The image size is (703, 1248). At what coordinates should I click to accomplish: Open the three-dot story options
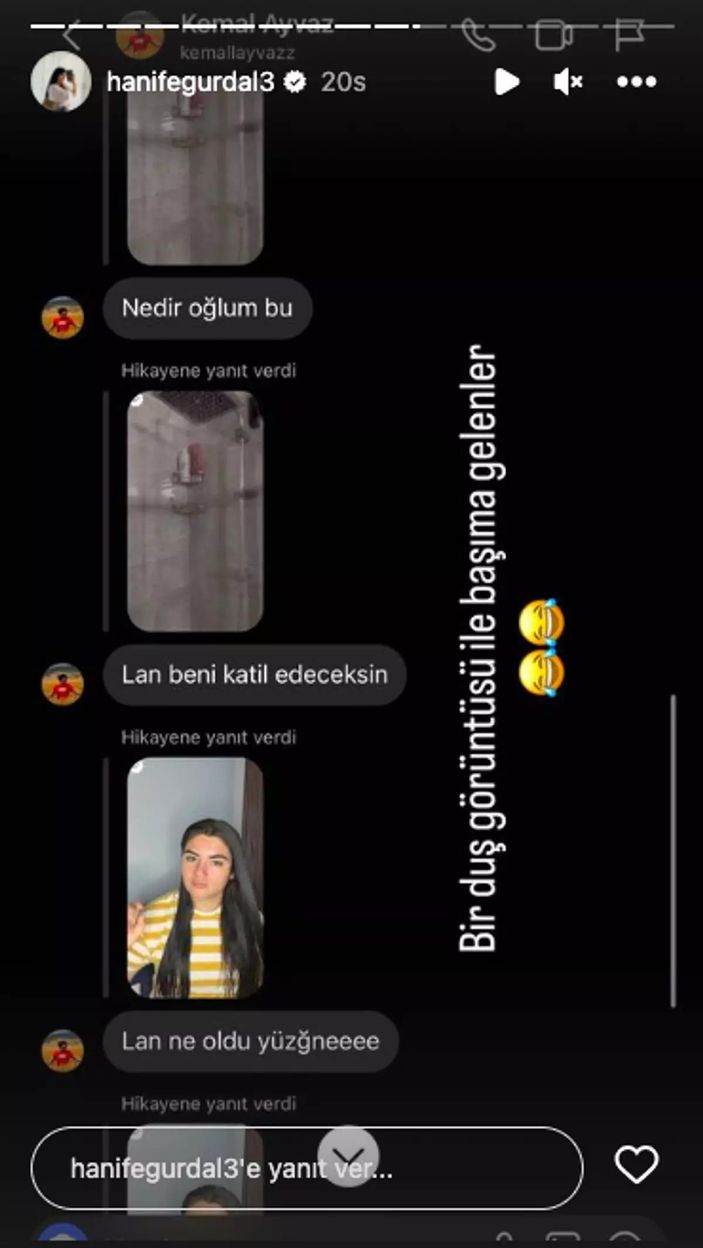point(636,82)
